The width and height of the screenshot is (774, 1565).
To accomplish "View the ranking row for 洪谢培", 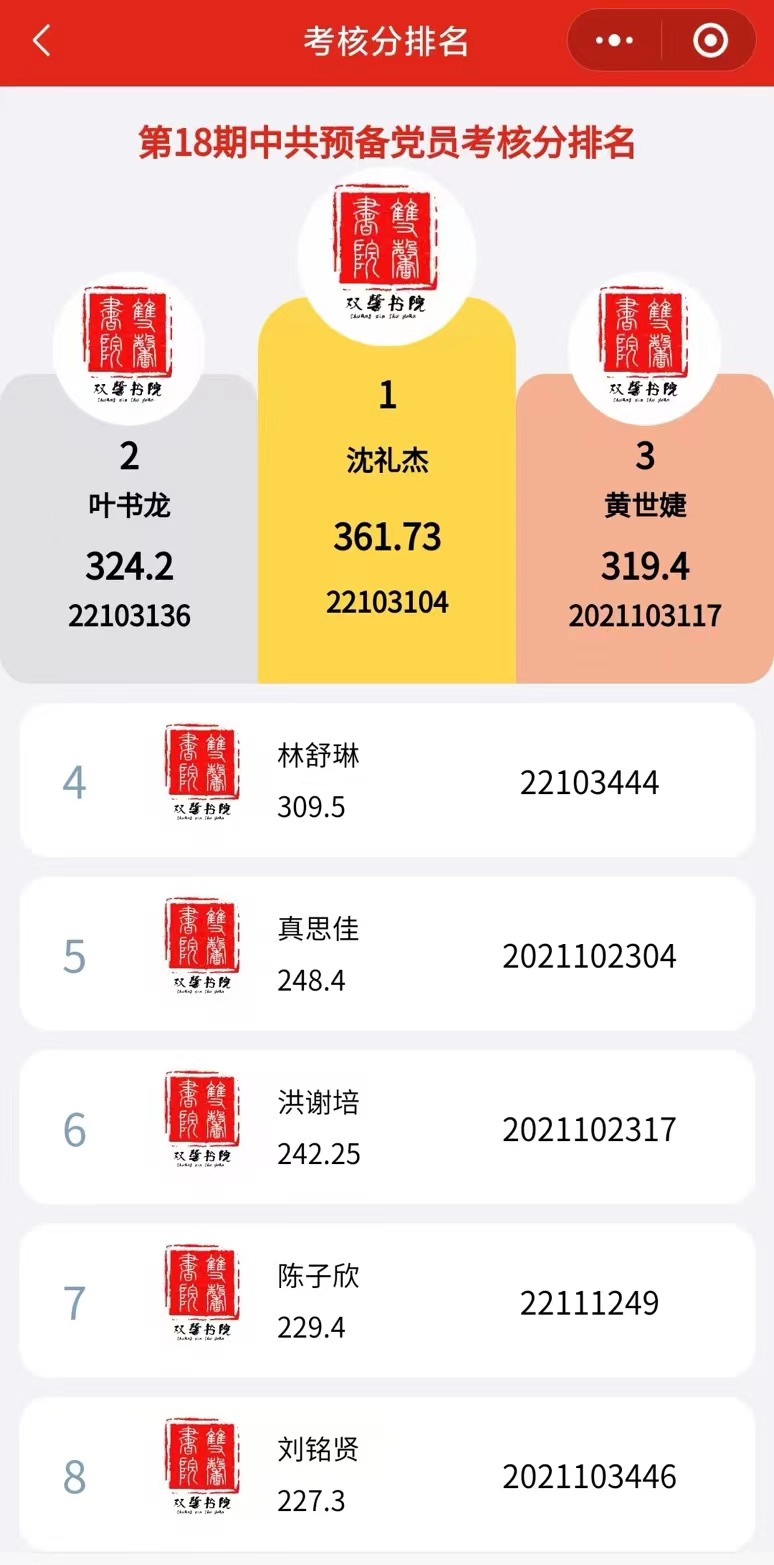I will [387, 1128].
